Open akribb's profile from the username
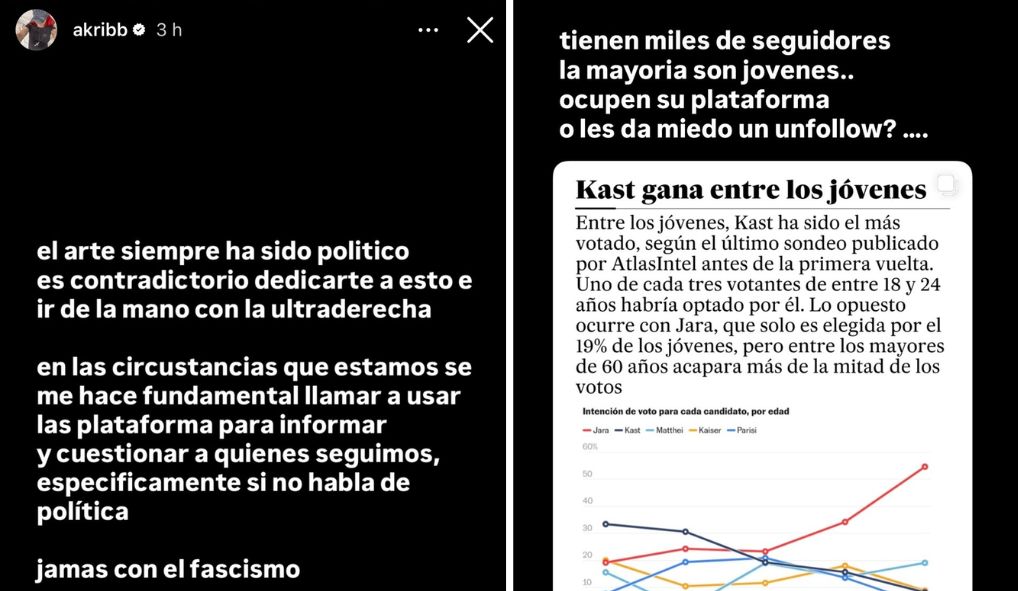This screenshot has width=1018, height=591. click(99, 30)
